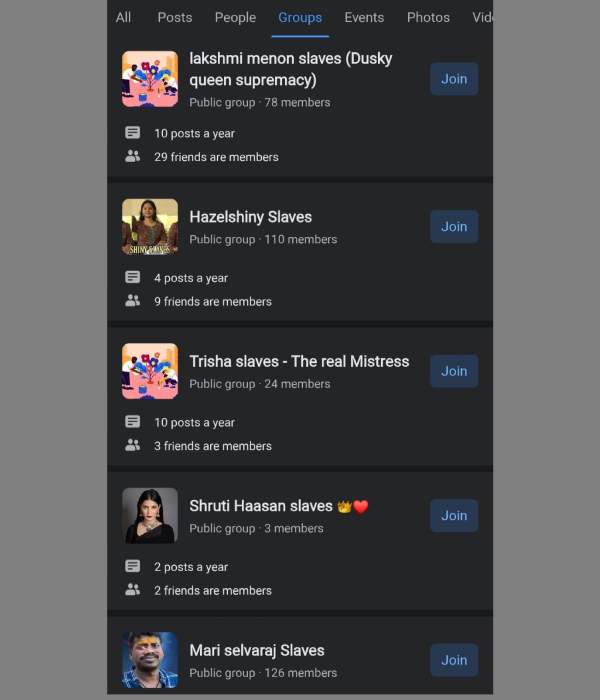
Task: Switch to the All tab
Action: click(123, 17)
